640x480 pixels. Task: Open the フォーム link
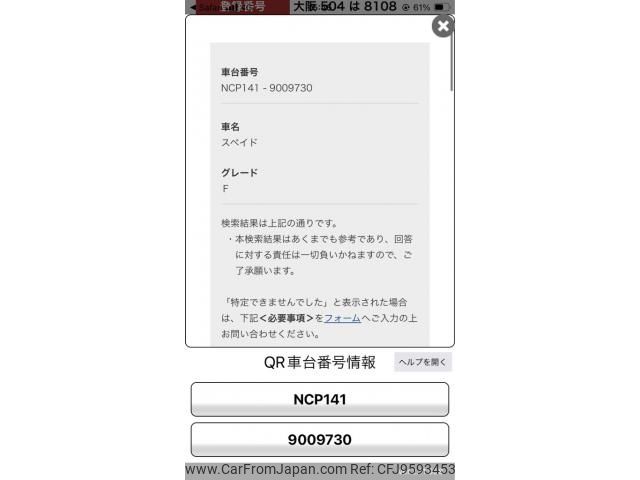point(341,318)
